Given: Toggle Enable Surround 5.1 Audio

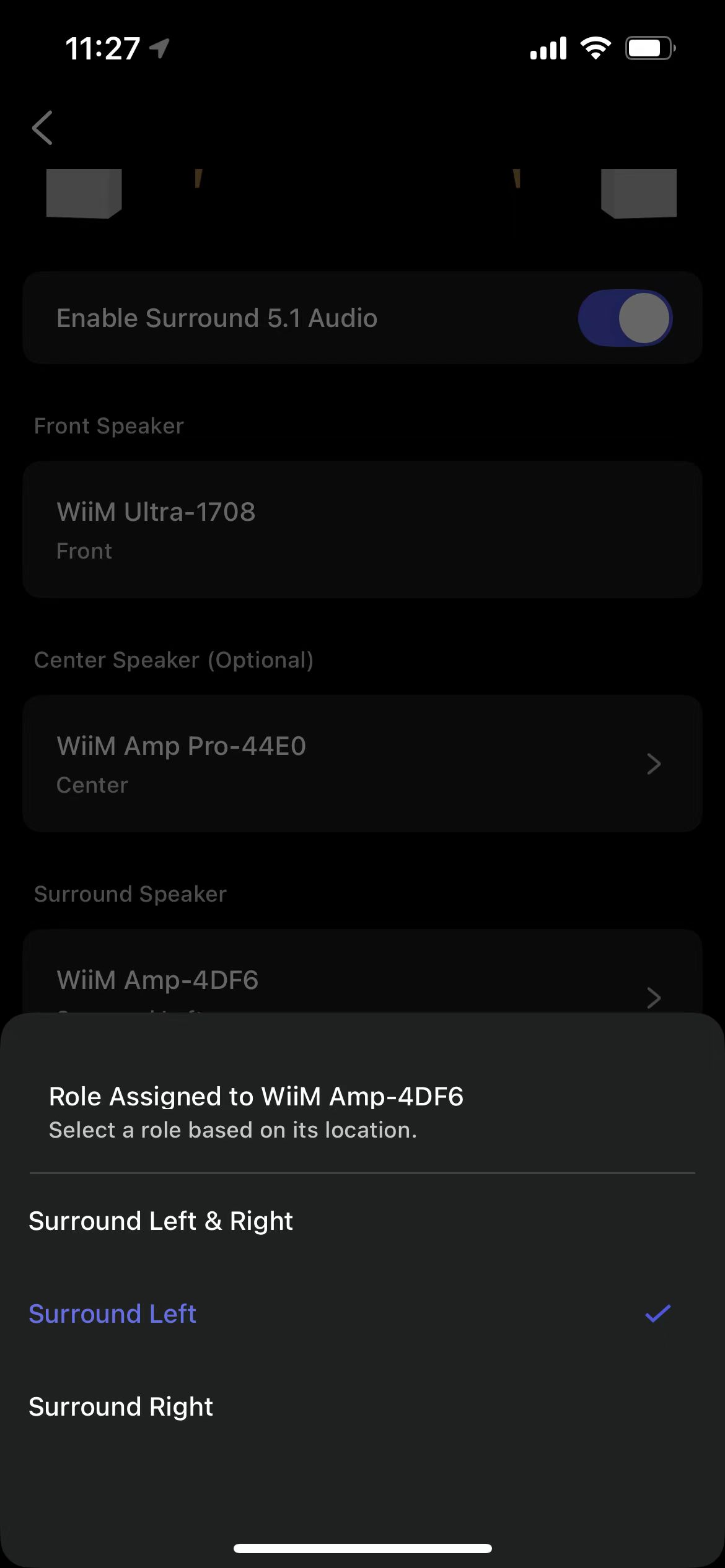Looking at the screenshot, I should [x=625, y=318].
